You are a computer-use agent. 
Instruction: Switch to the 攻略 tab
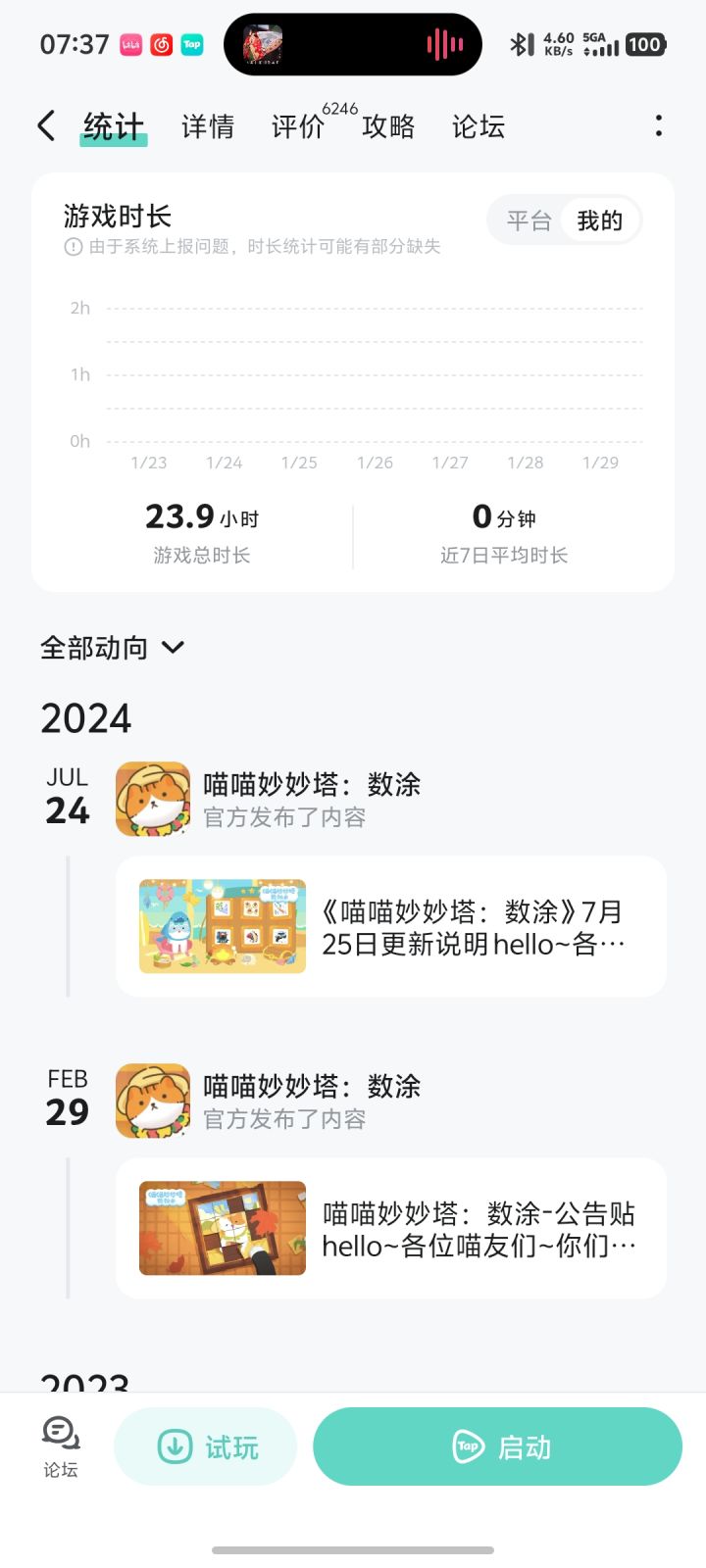click(389, 127)
